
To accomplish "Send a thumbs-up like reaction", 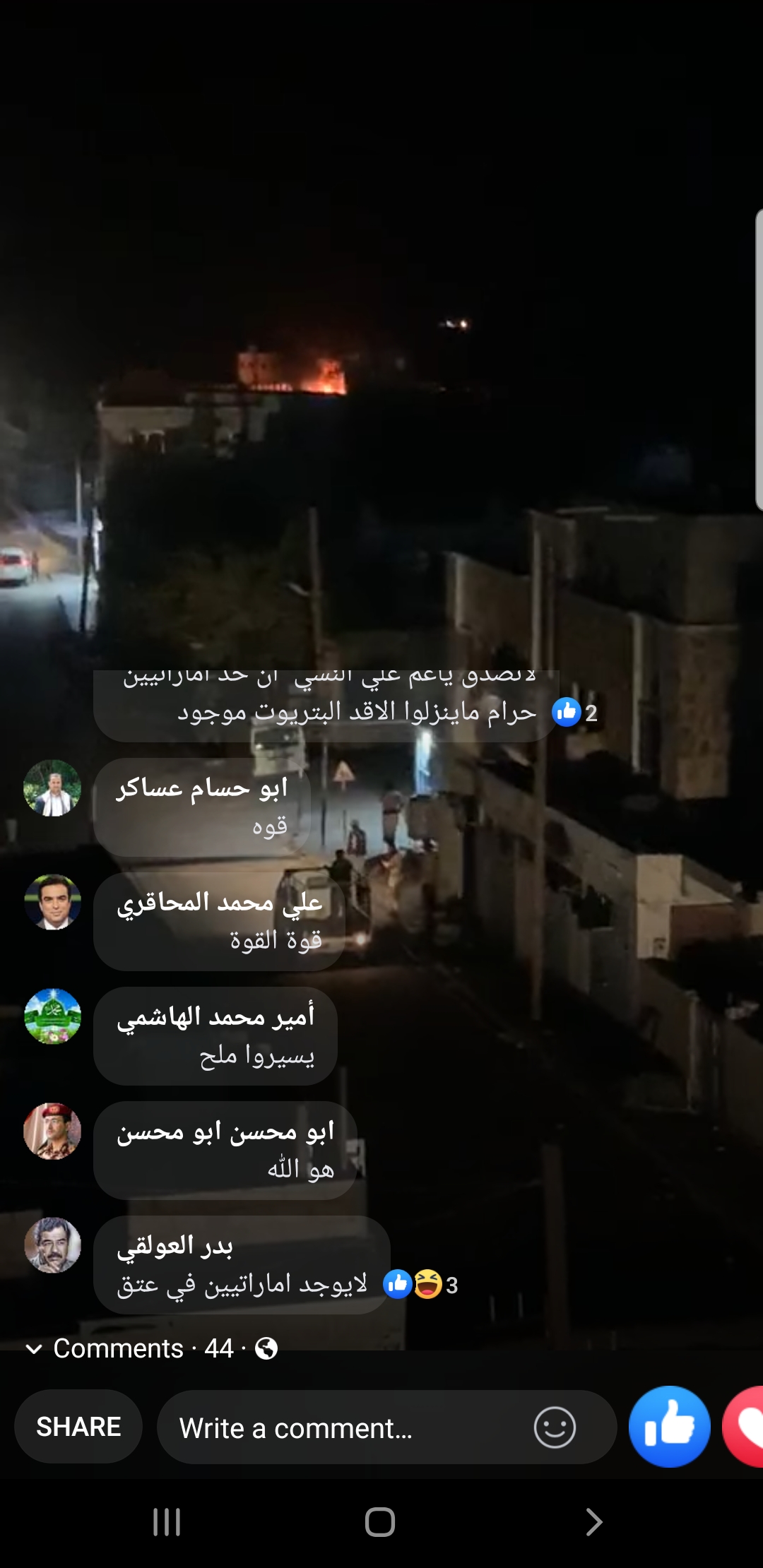I will click(x=669, y=1427).
